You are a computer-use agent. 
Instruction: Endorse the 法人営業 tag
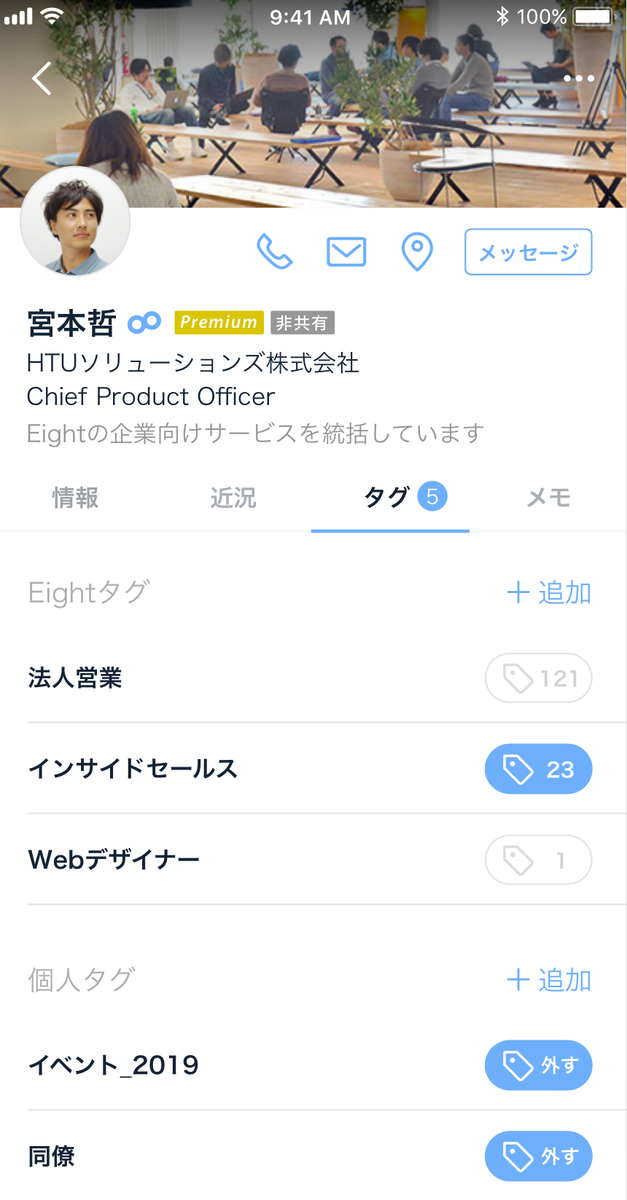point(538,679)
